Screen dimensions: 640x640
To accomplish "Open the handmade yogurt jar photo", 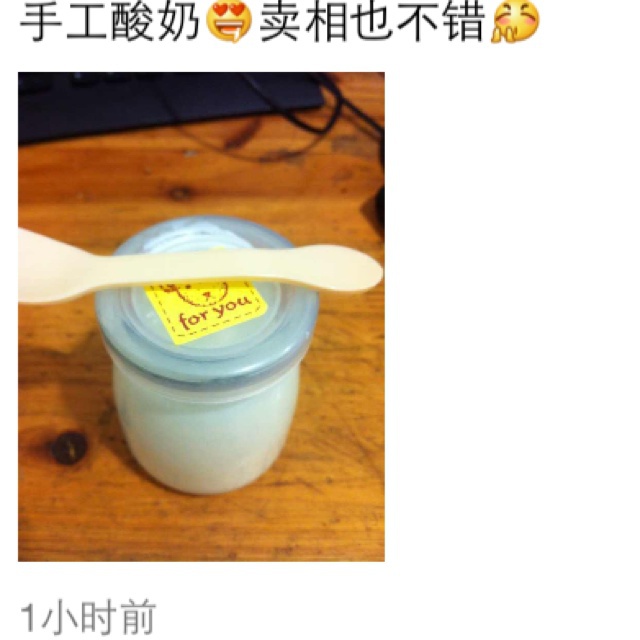I will tap(201, 316).
